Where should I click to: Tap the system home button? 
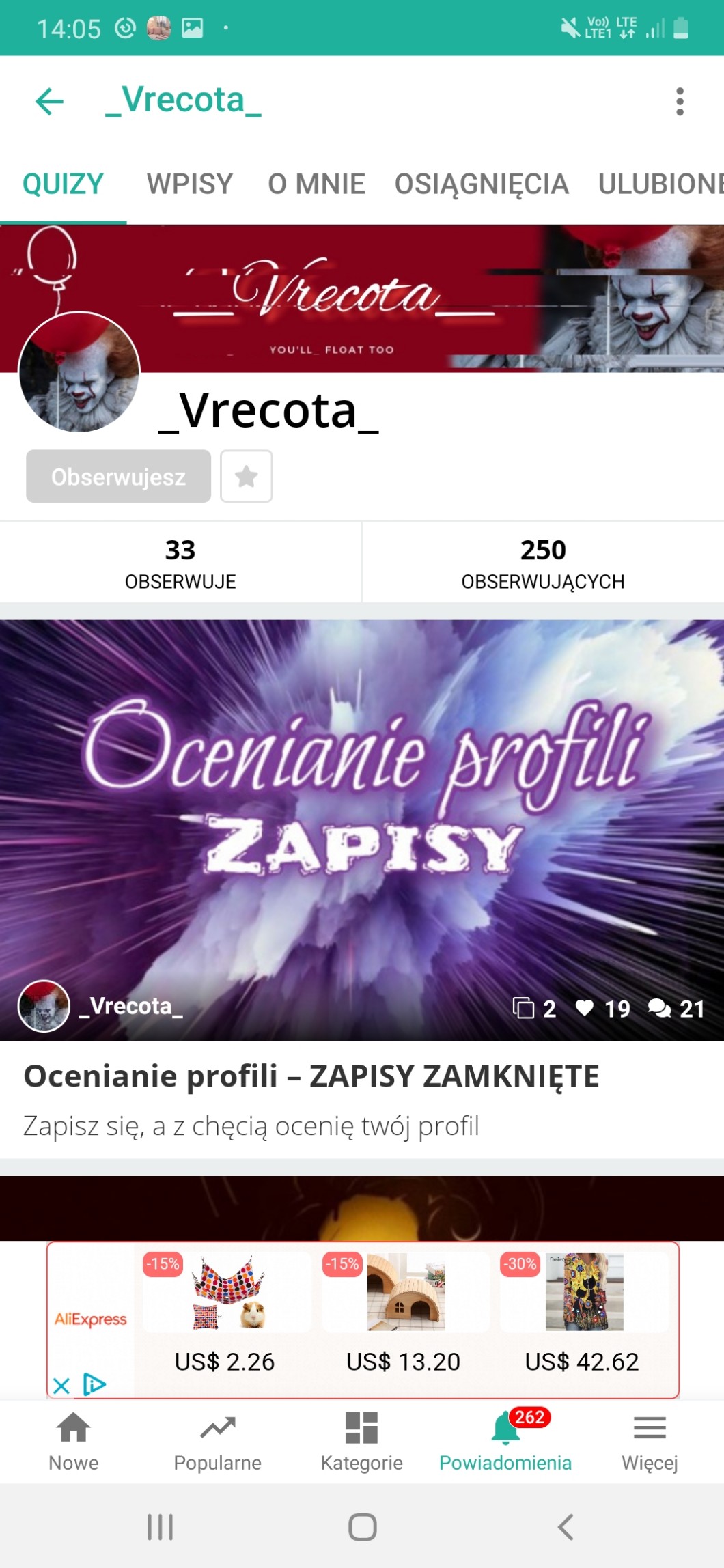[362, 1527]
